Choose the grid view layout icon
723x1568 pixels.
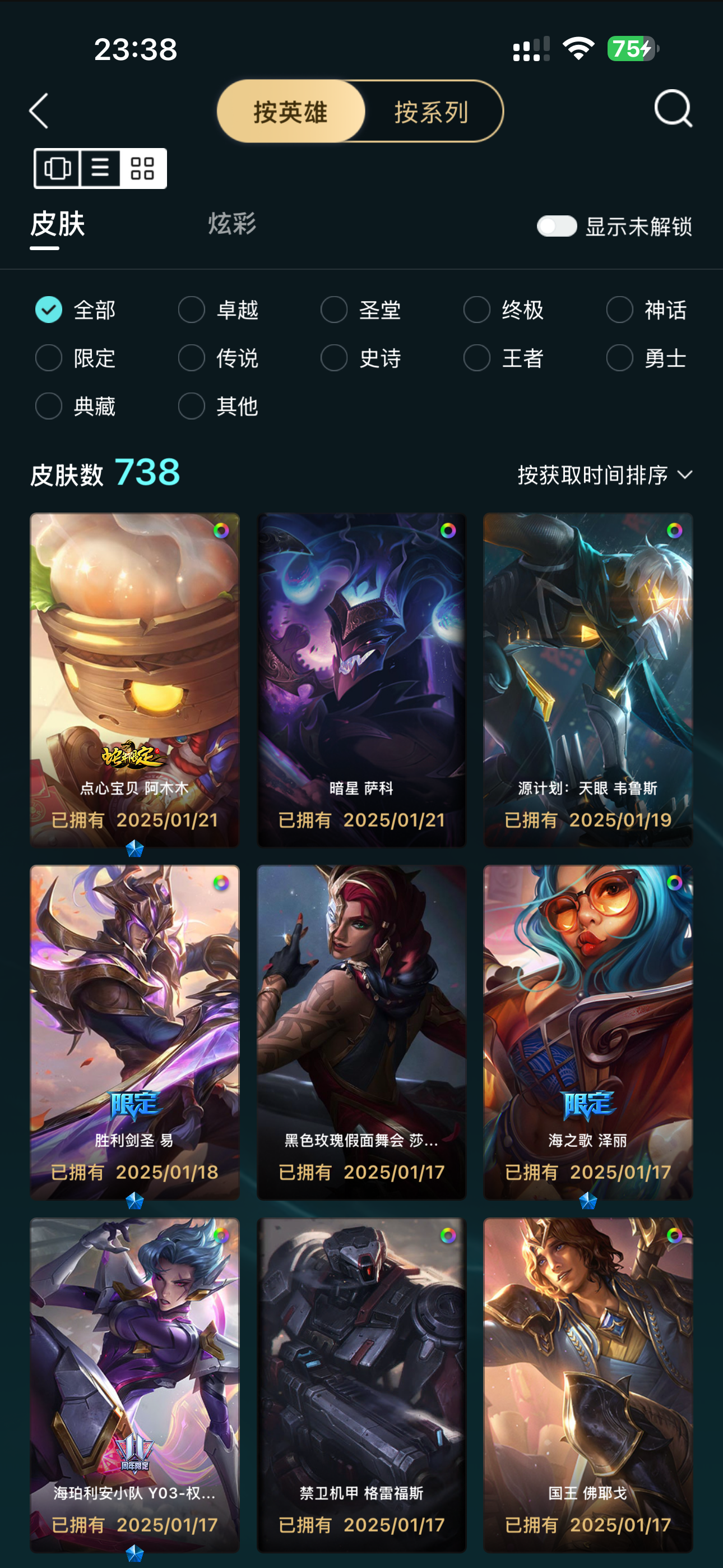tap(142, 168)
